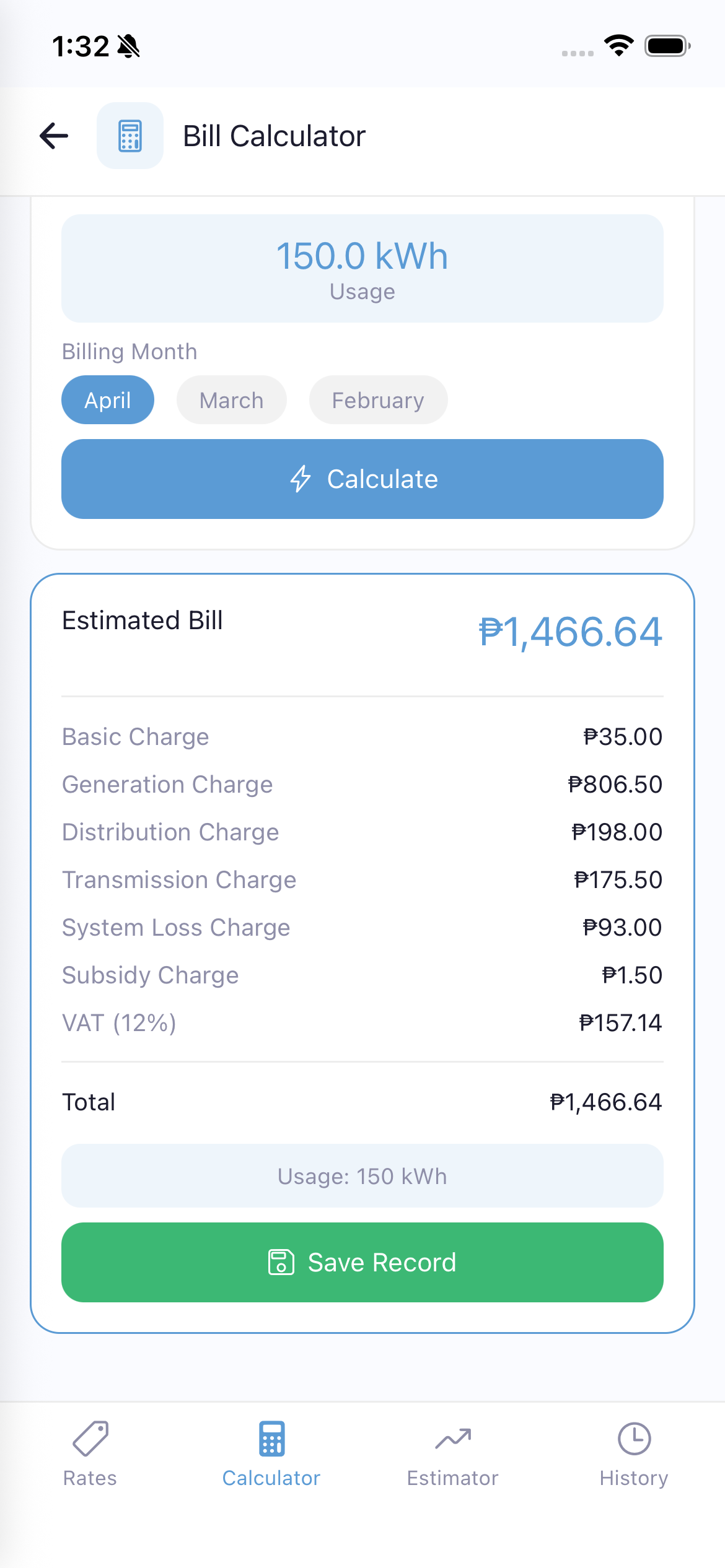Select April as the billing month
725x1568 pixels.
[107, 399]
